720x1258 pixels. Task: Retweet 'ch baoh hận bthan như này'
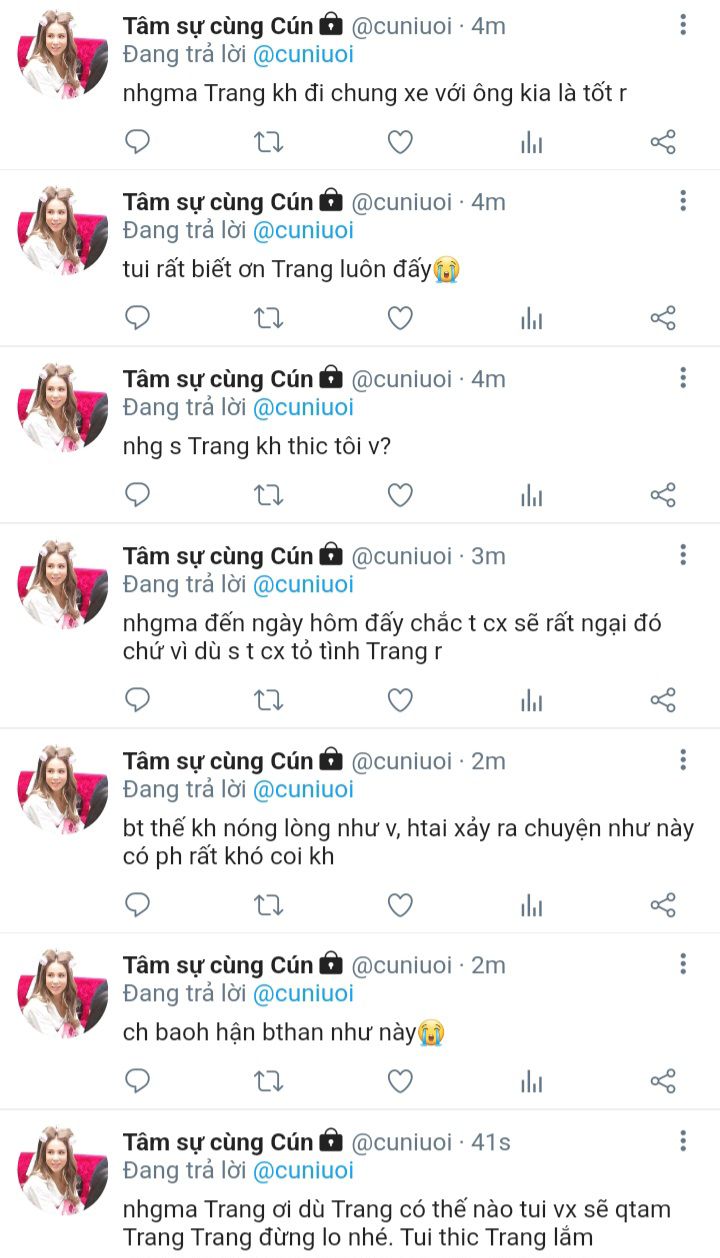[268, 1081]
